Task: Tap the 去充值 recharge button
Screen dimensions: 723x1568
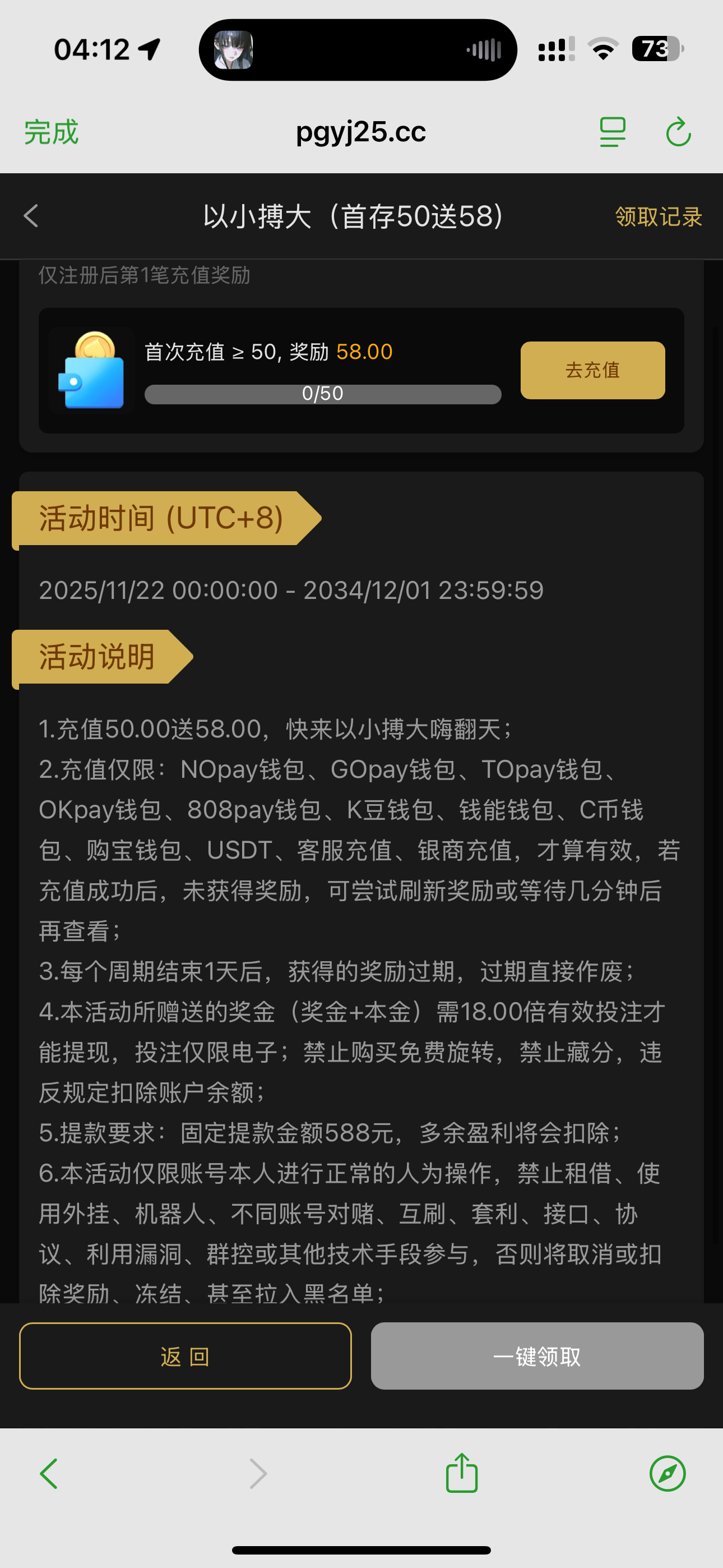Action: (x=592, y=370)
